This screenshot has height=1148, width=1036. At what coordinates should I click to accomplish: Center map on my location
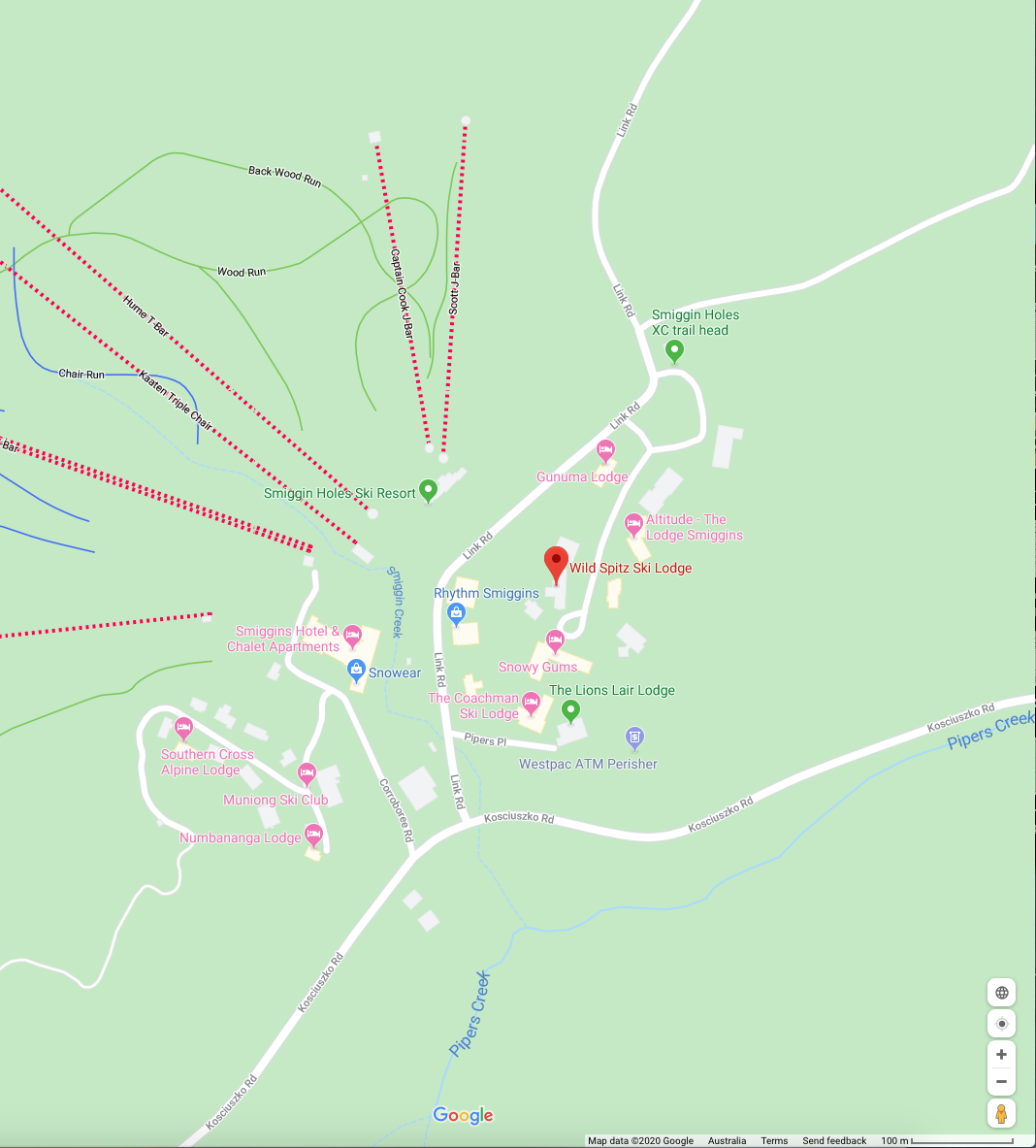click(x=1002, y=1024)
